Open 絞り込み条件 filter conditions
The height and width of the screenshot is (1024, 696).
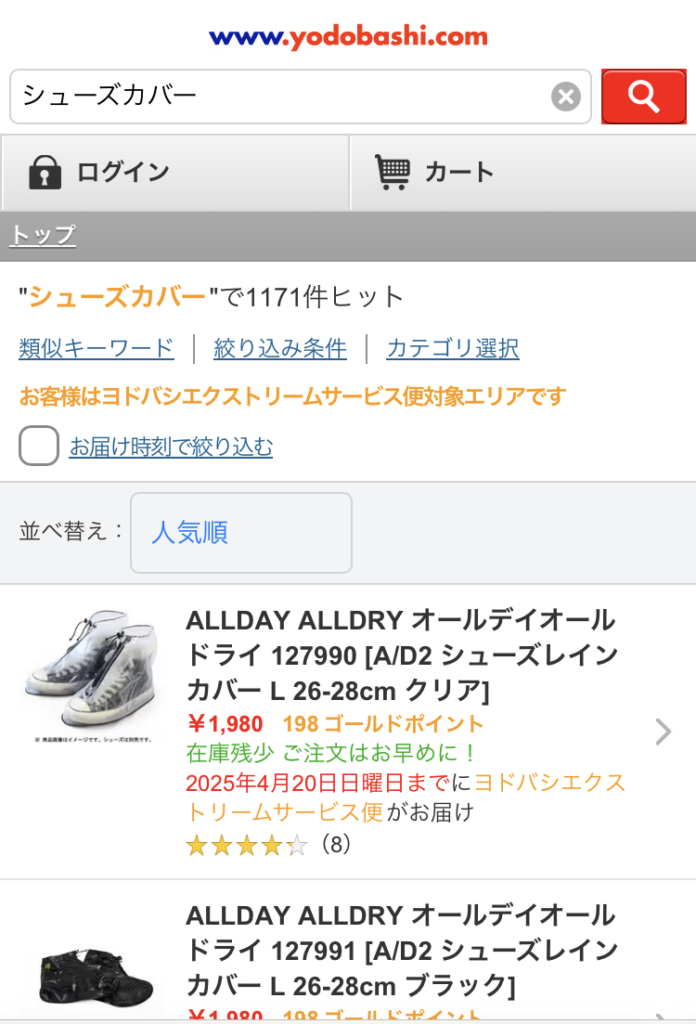point(280,349)
